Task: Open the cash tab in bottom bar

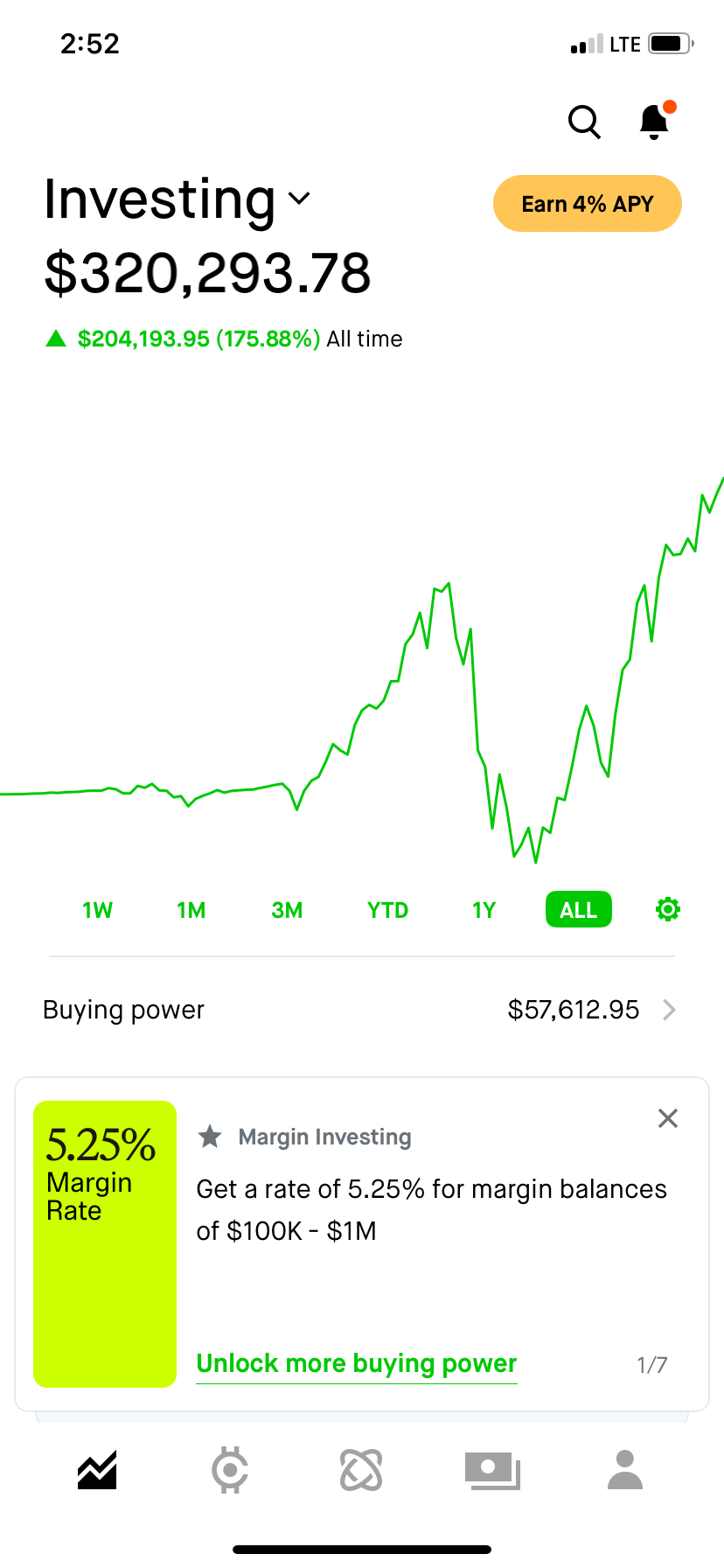Action: tap(492, 1470)
